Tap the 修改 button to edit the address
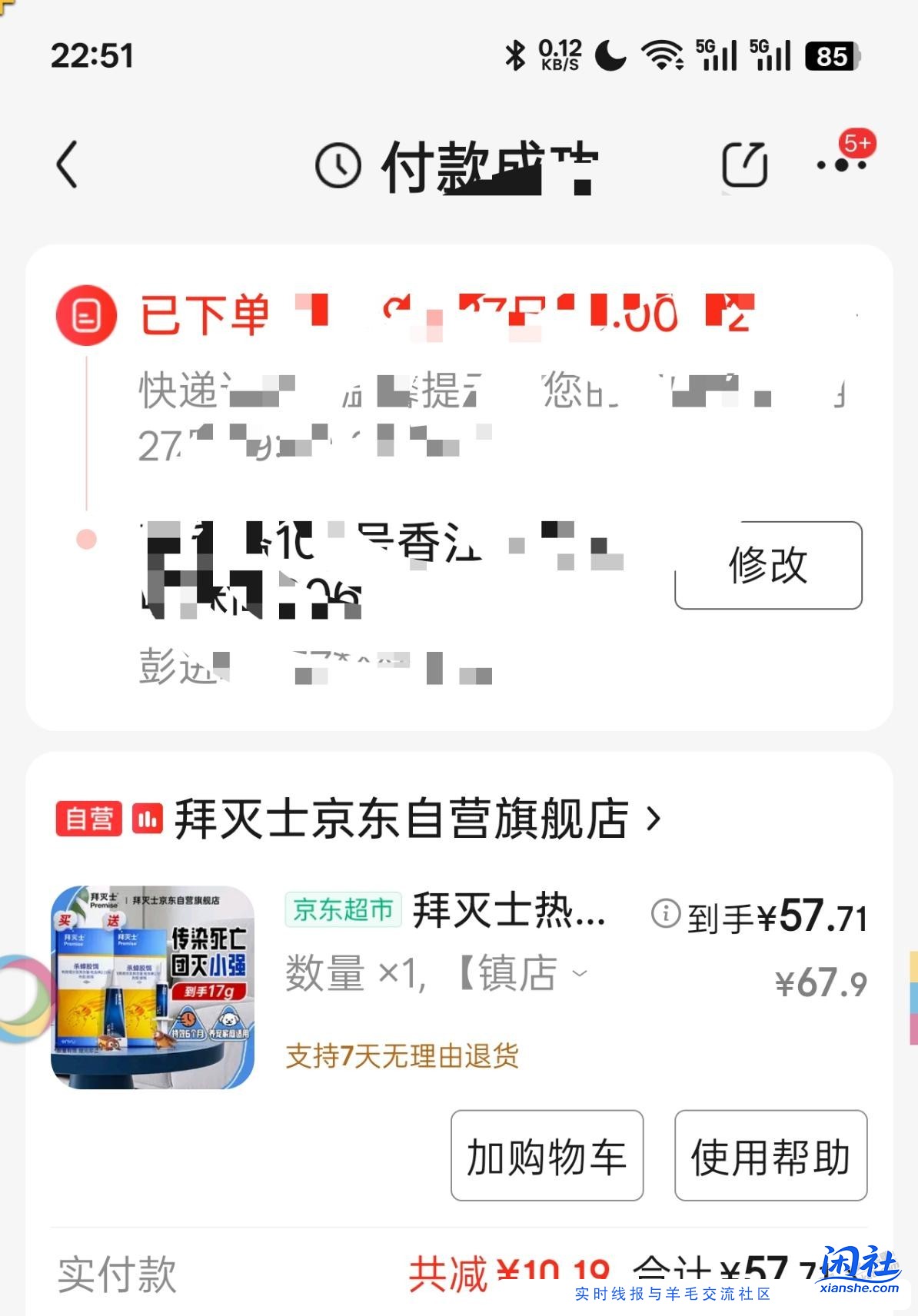This screenshot has width=918, height=1316. [x=768, y=567]
